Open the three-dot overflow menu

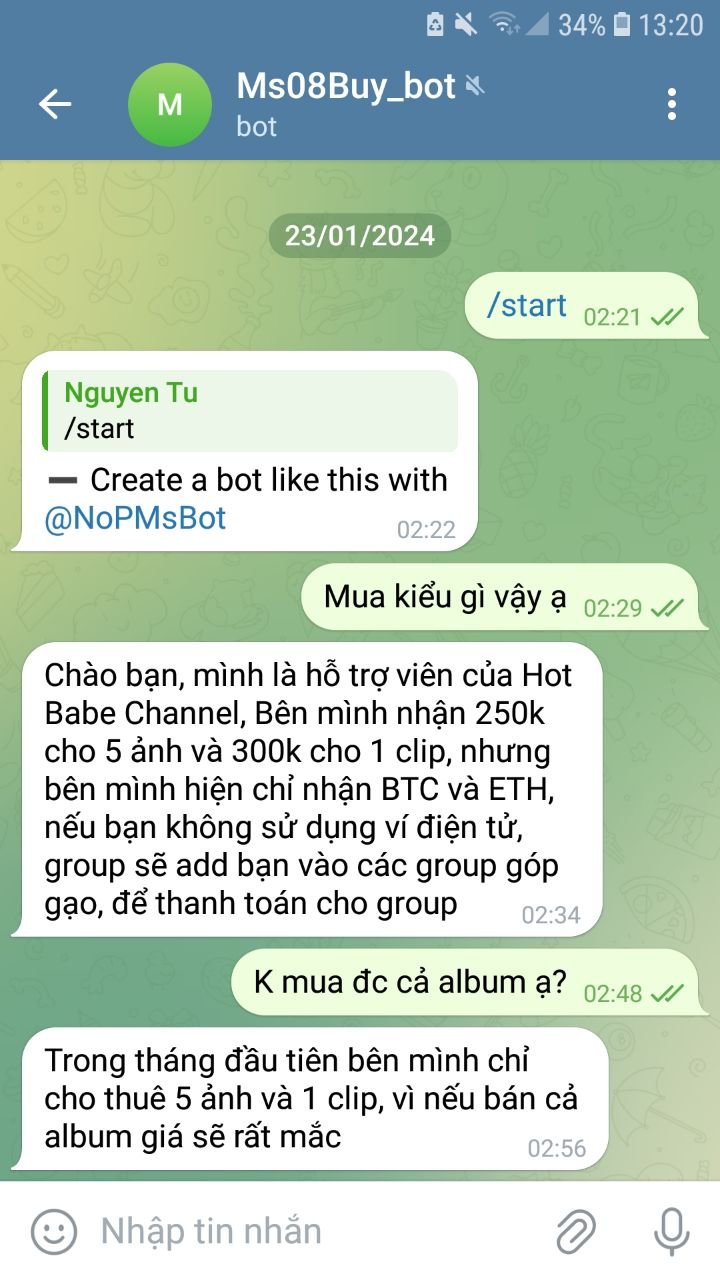tap(671, 104)
